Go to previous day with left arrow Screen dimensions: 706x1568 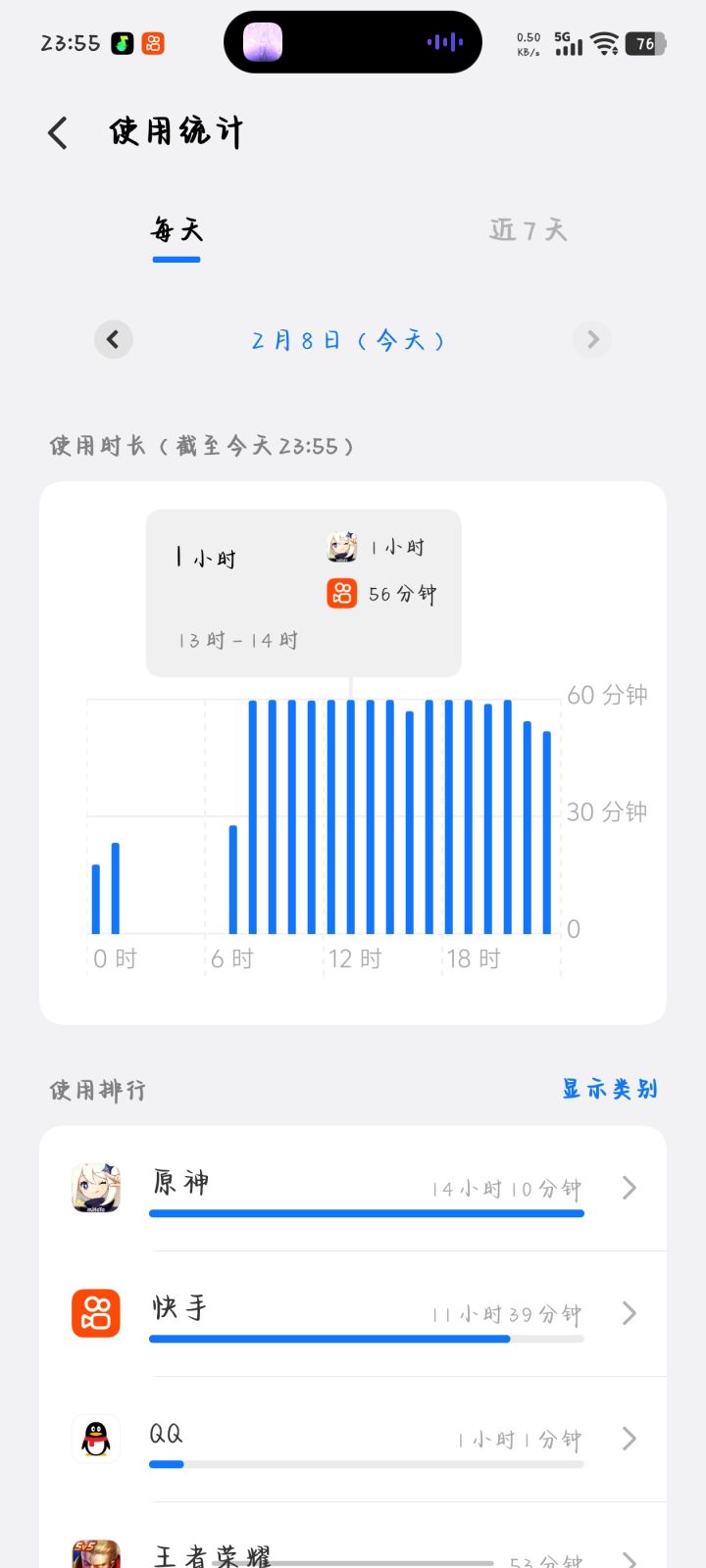(x=113, y=339)
